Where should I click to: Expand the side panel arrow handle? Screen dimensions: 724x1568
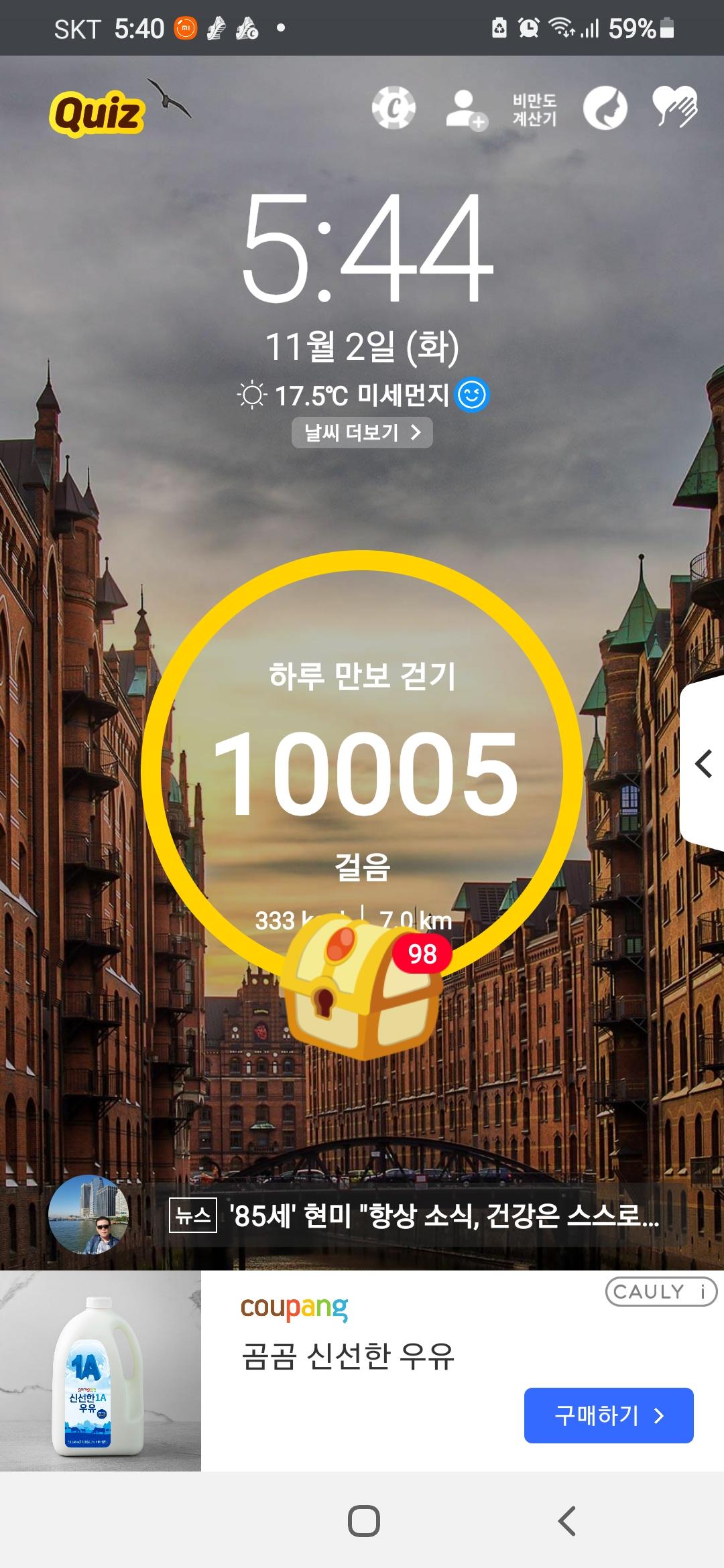(x=703, y=764)
